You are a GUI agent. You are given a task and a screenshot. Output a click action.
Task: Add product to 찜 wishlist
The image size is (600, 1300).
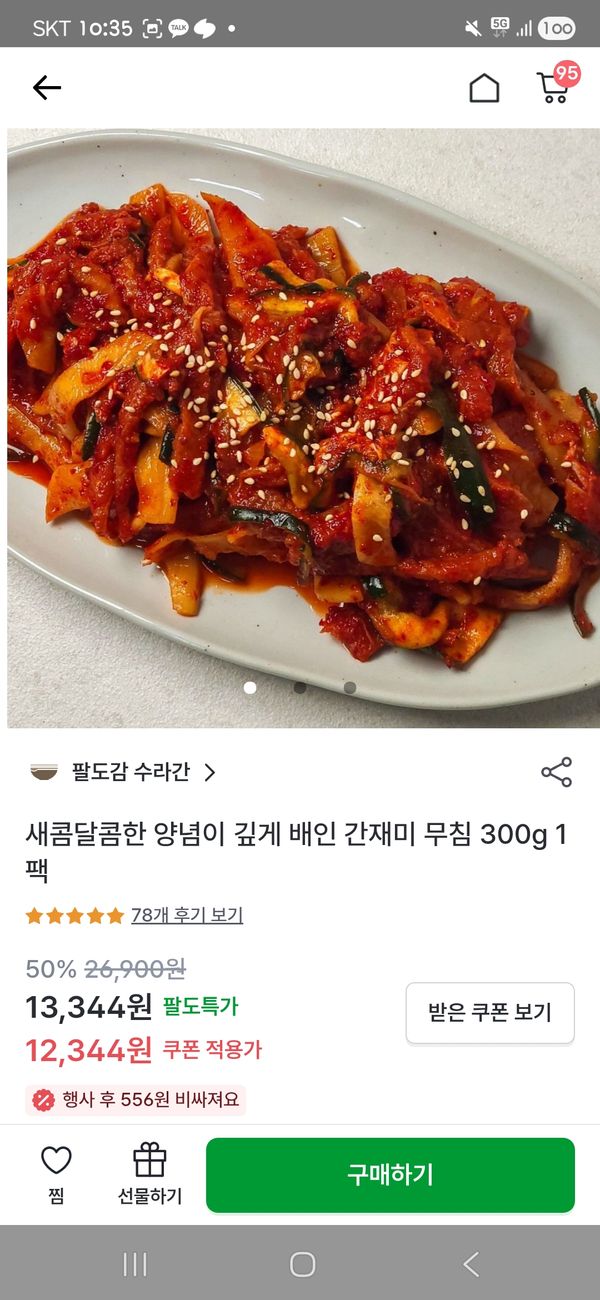[56, 1174]
